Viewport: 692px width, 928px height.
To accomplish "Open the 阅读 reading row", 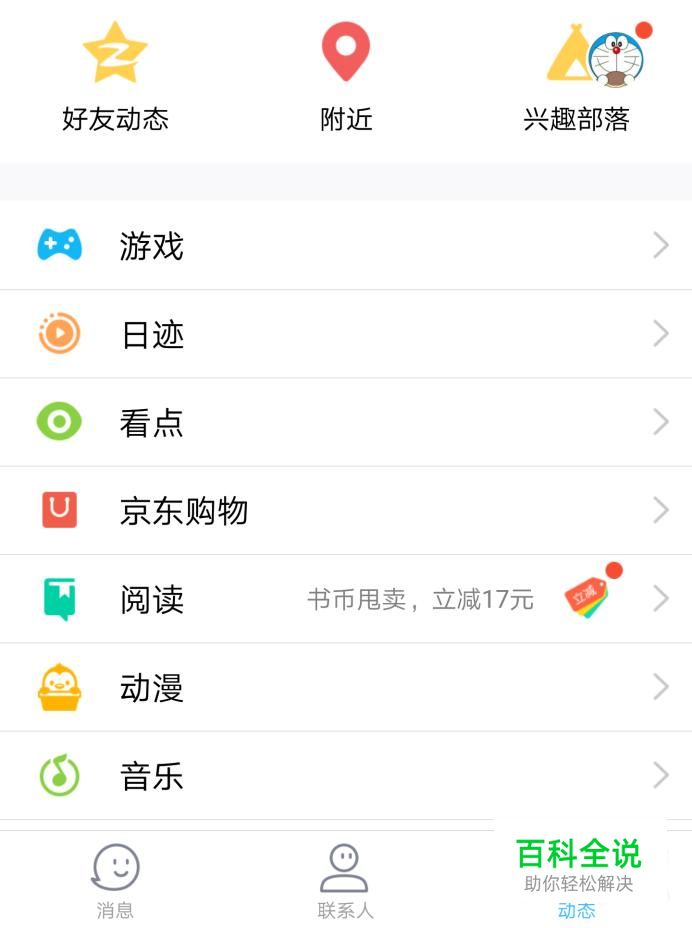I will pyautogui.click(x=346, y=599).
